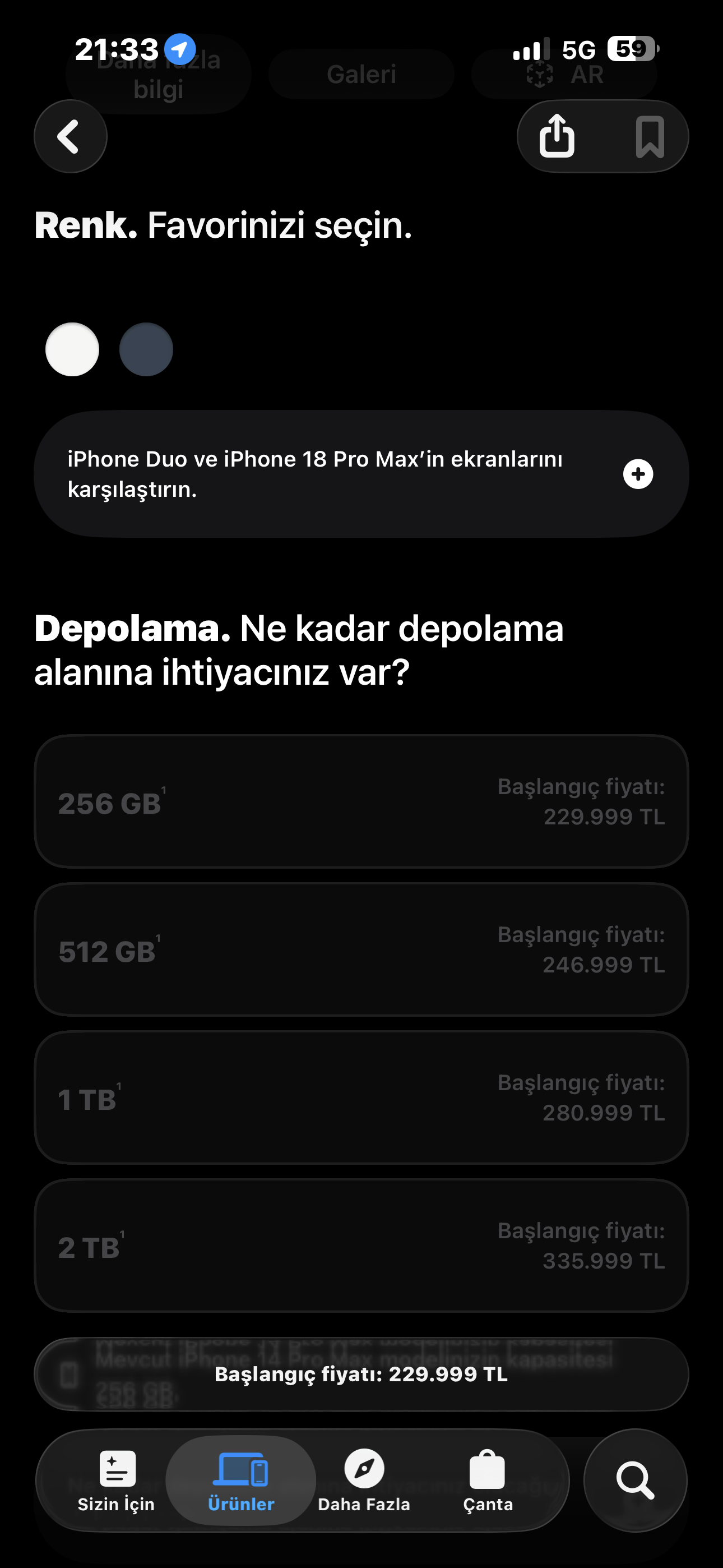
Task: Go back using the top-left arrow
Action: pos(71,136)
